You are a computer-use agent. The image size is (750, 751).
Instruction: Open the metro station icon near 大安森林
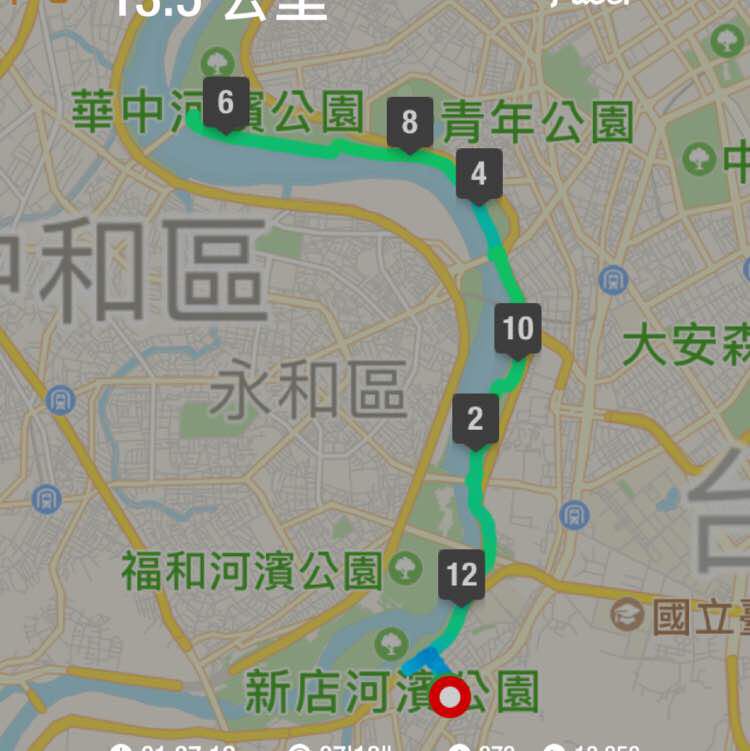coord(614,280)
